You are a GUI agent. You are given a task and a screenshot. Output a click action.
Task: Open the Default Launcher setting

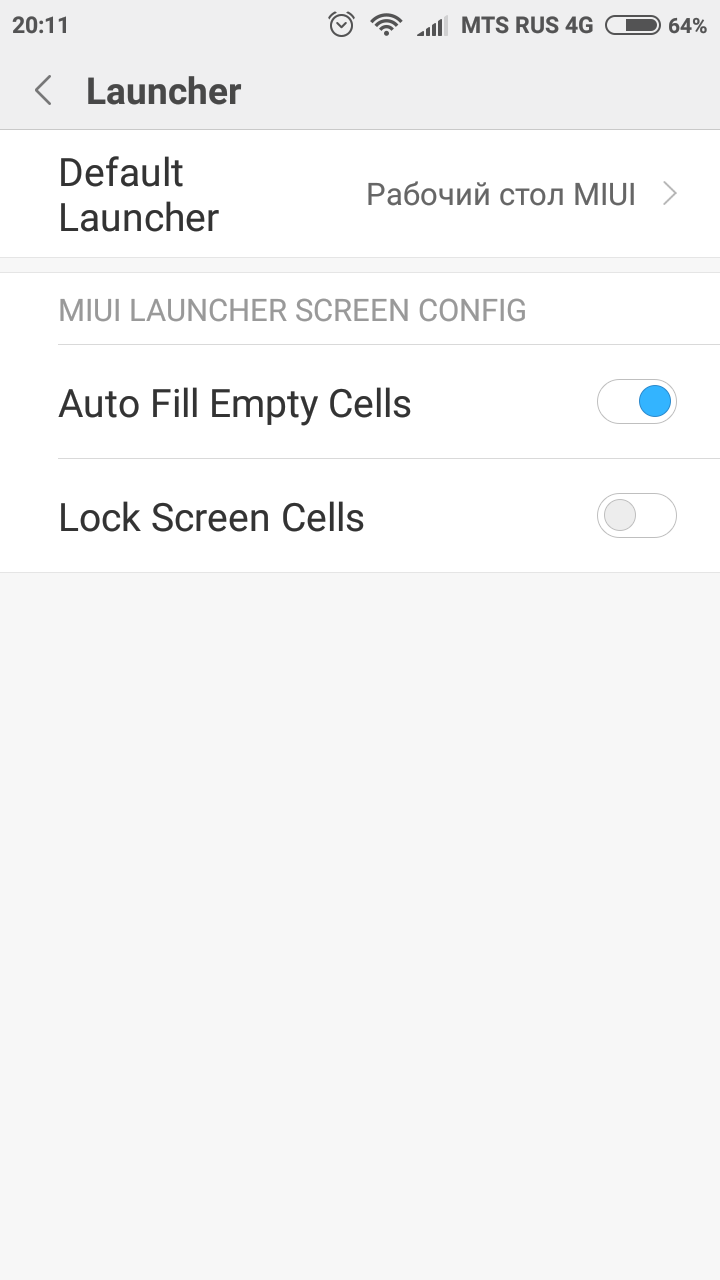tap(360, 194)
